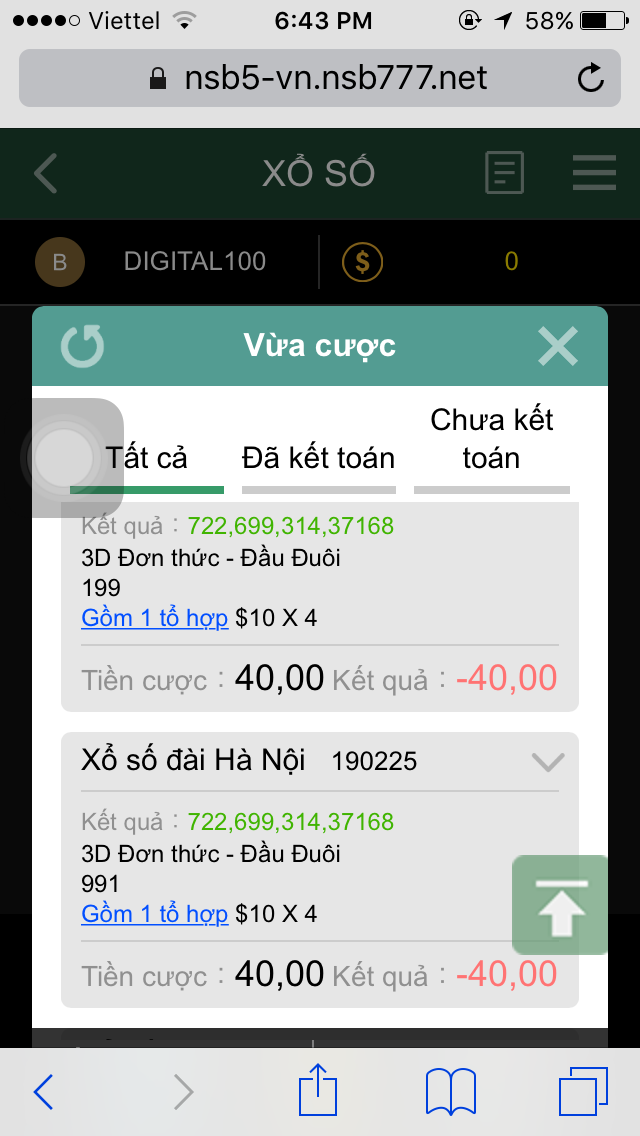This screenshot has height=1136, width=640.
Task: Open Safari bookmarks
Action: 450,1091
